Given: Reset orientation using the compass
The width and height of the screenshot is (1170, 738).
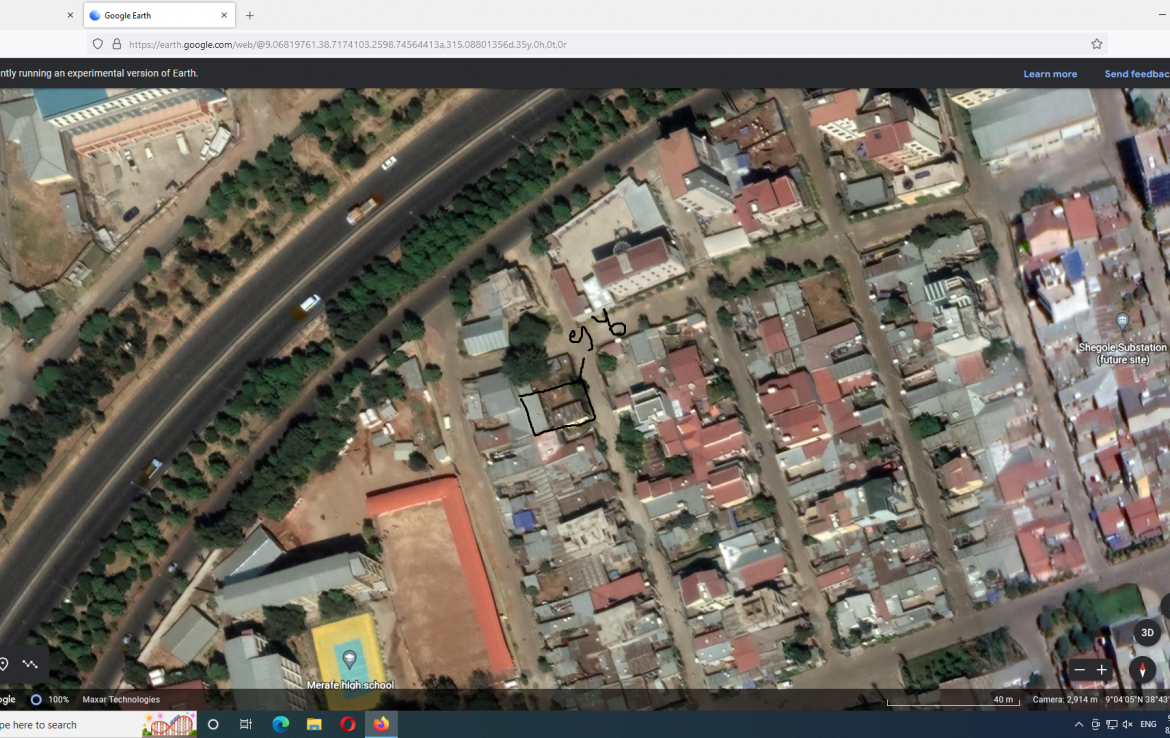Looking at the screenshot, I should pyautogui.click(x=1143, y=670).
